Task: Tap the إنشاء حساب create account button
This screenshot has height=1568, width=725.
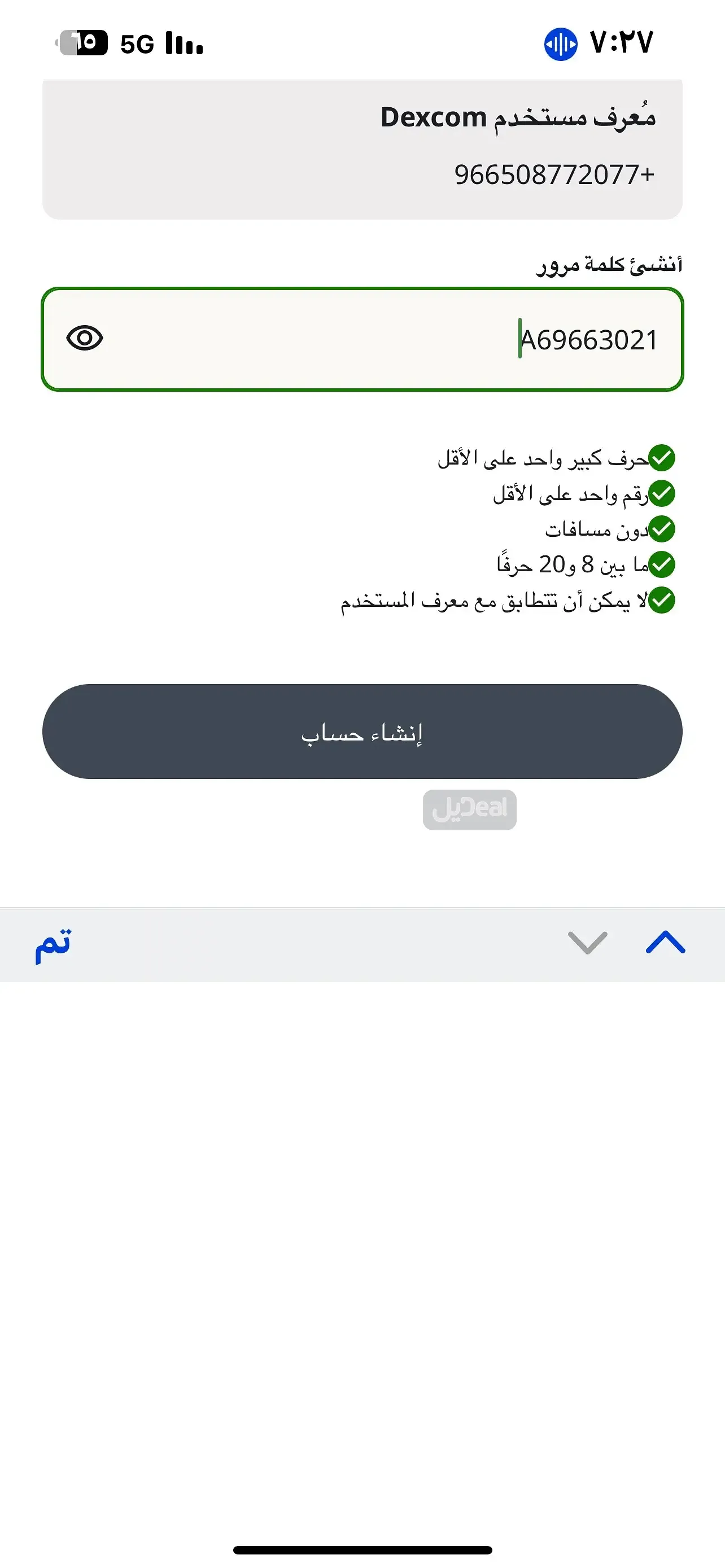Action: click(x=362, y=732)
